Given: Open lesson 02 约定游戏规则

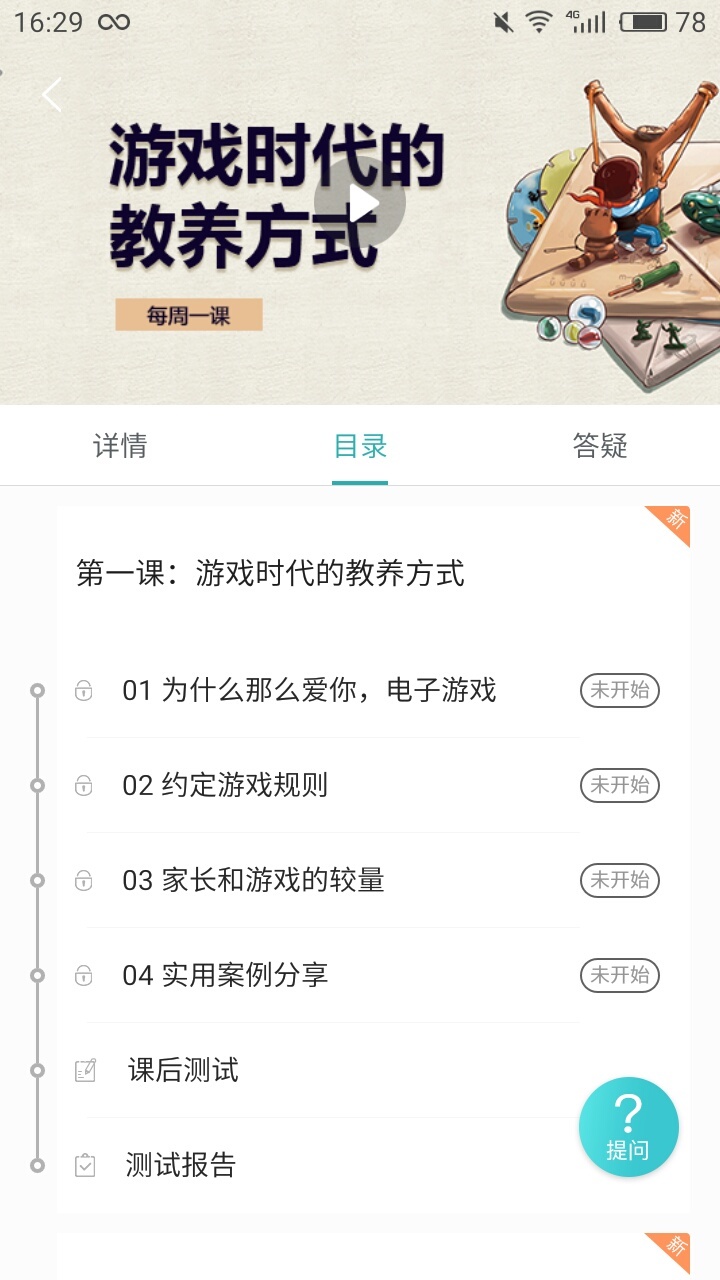Looking at the screenshot, I should [x=372, y=785].
